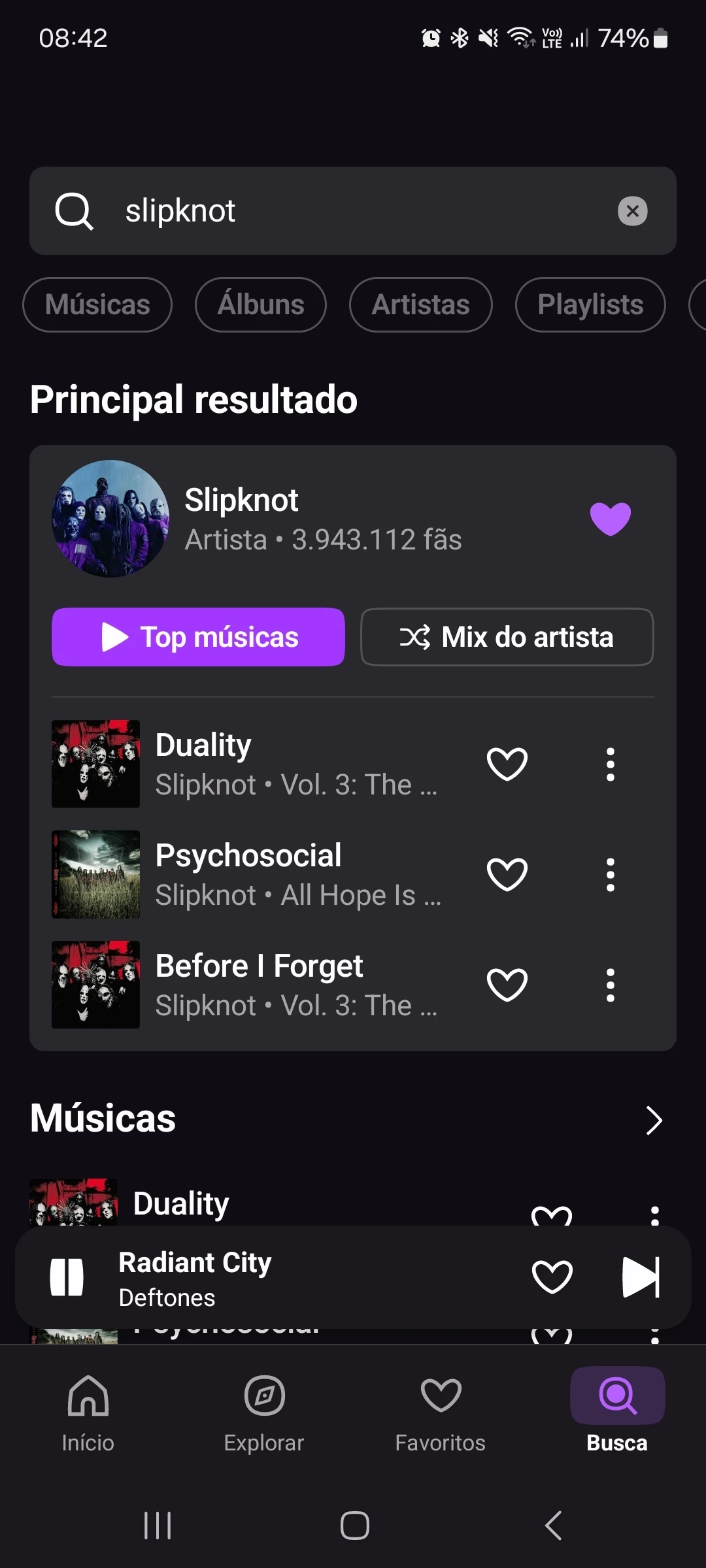Open options menu for Before I Forget
This screenshot has height=1568, width=706.
tap(610, 985)
